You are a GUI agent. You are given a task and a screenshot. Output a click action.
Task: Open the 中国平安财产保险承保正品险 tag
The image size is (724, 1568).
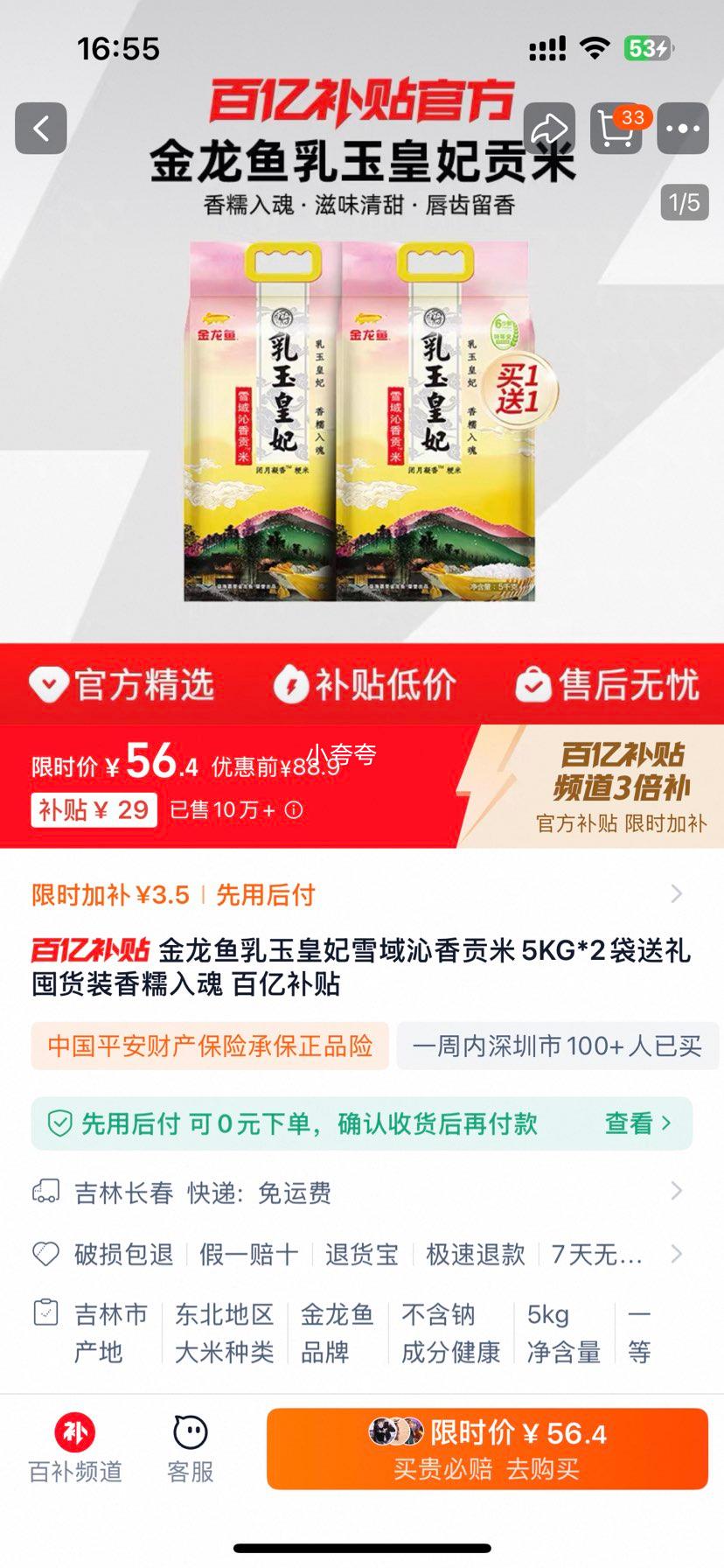click(210, 1046)
